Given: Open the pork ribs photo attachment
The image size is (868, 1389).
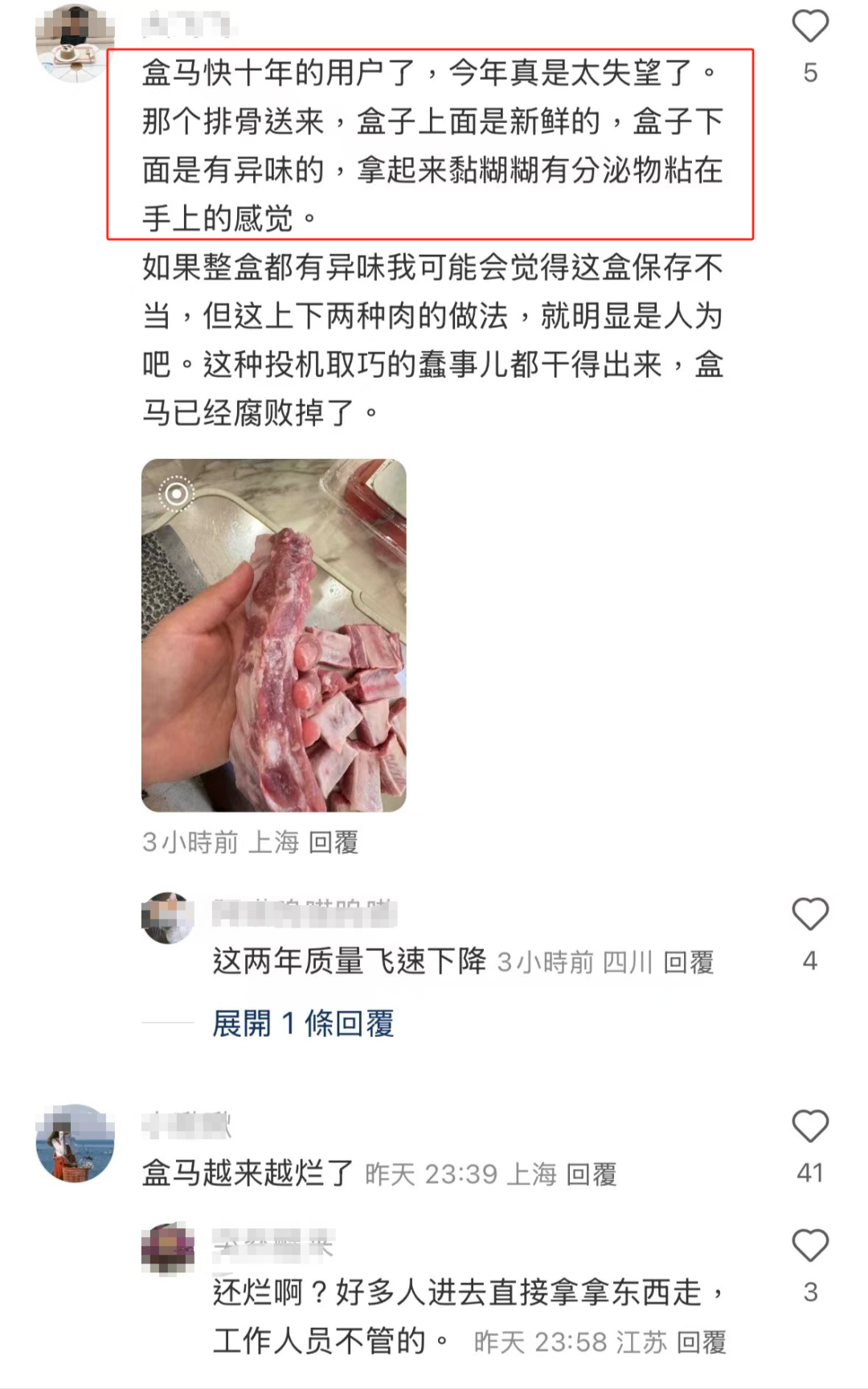Looking at the screenshot, I should (273, 635).
